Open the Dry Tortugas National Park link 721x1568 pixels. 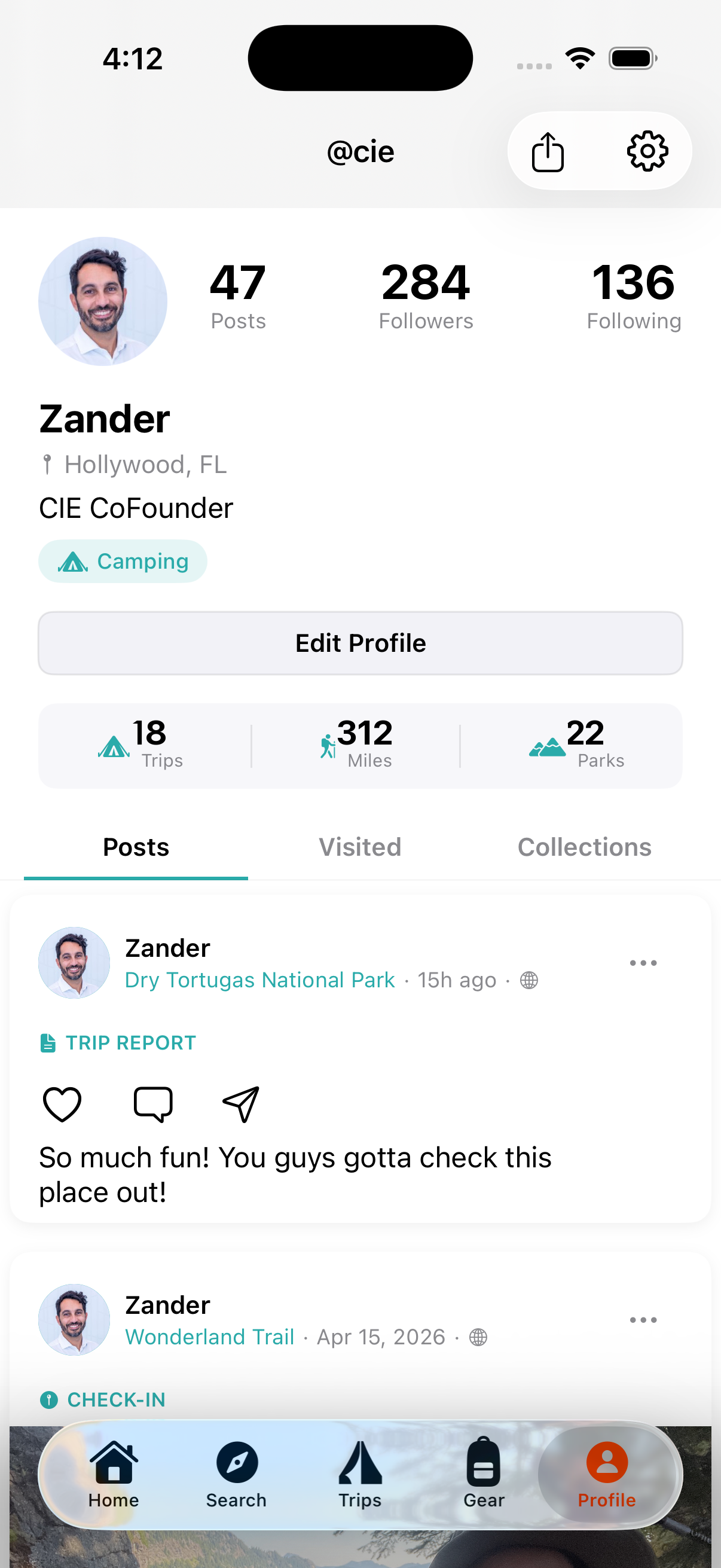(x=260, y=980)
